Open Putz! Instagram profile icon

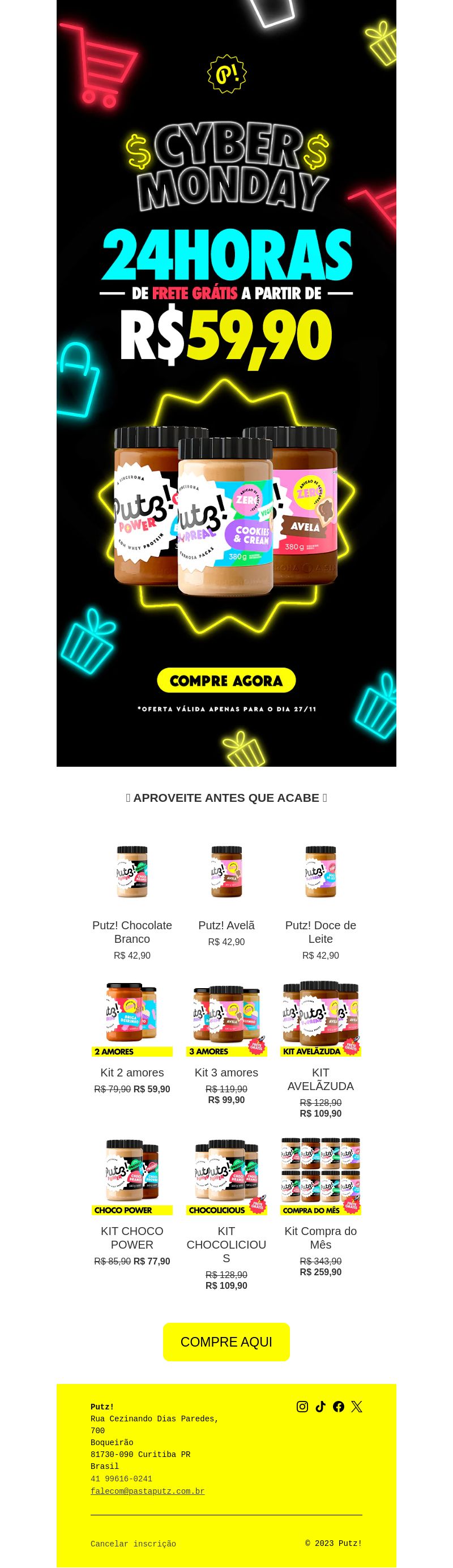[302, 1407]
